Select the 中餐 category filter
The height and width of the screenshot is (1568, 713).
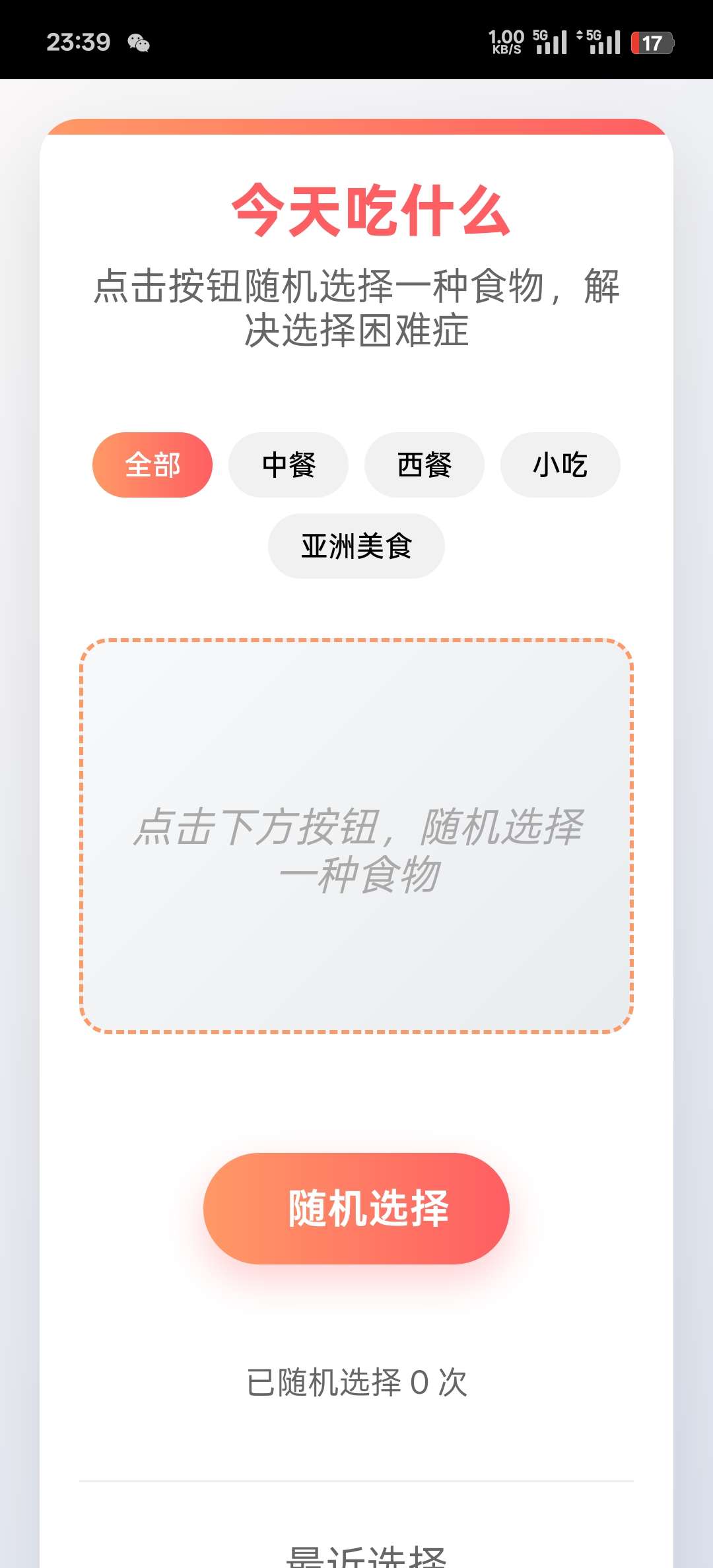coord(289,465)
